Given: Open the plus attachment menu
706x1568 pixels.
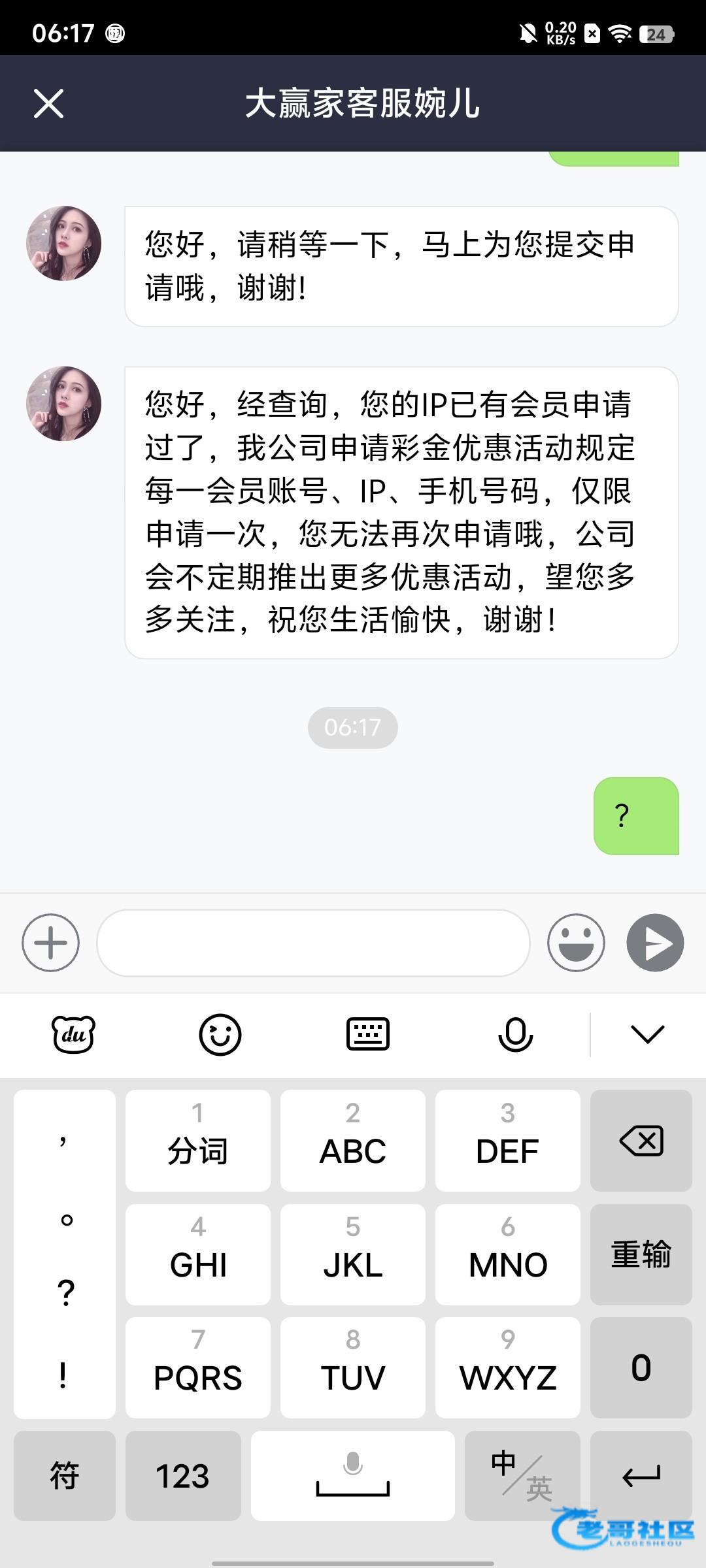Looking at the screenshot, I should coord(50,943).
